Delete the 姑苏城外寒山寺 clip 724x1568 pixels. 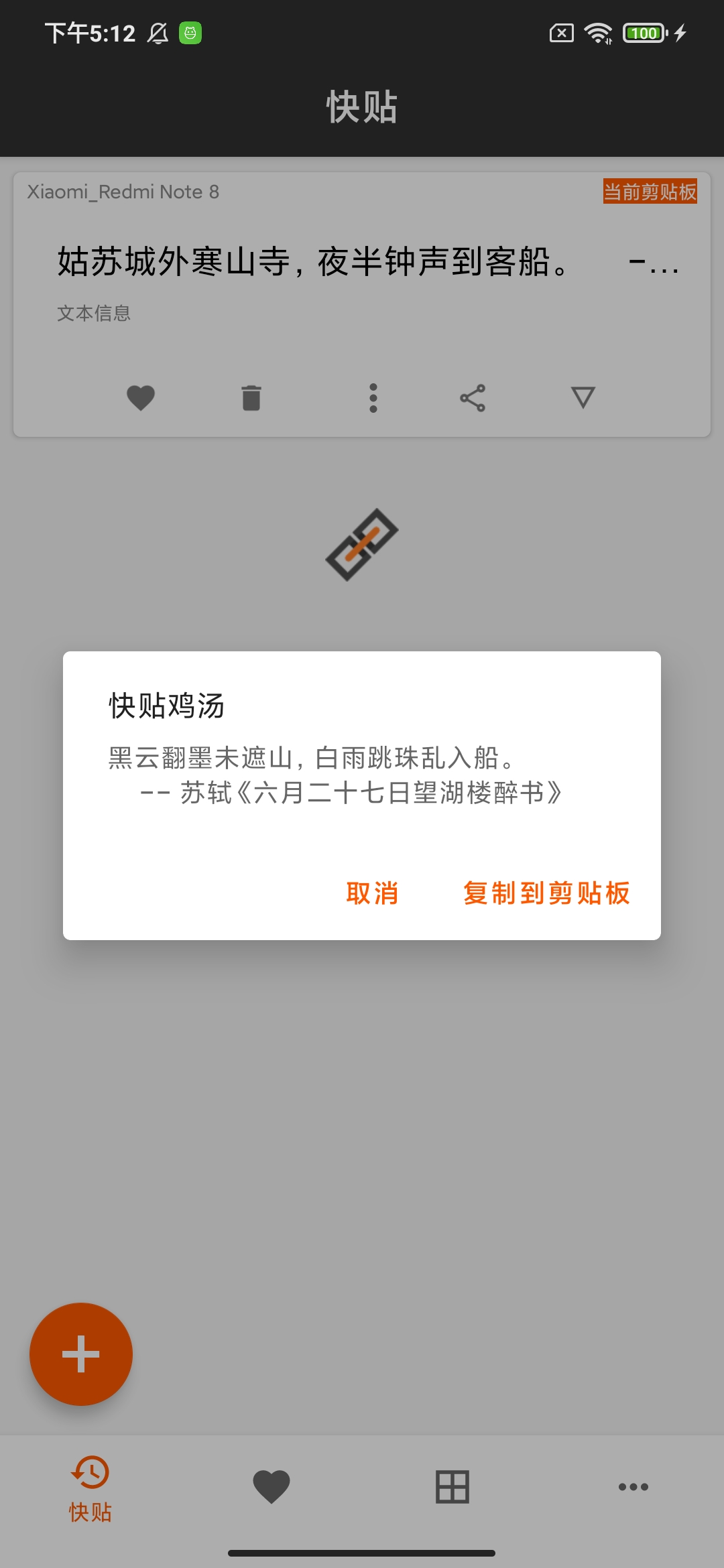pyautogui.click(x=251, y=398)
